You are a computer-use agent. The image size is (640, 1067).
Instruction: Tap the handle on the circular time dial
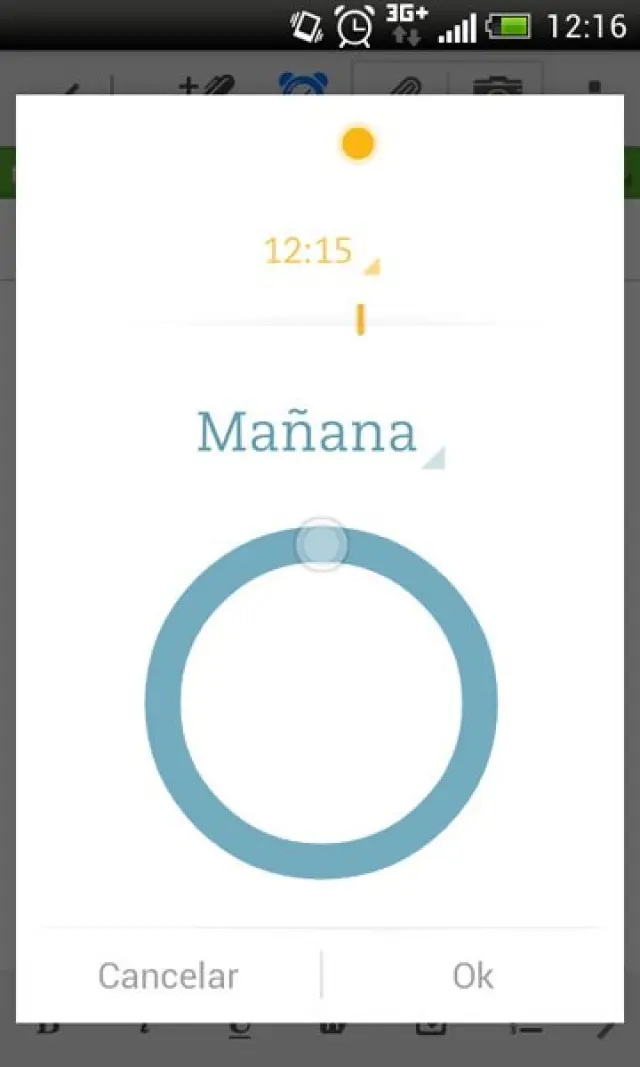tap(321, 544)
